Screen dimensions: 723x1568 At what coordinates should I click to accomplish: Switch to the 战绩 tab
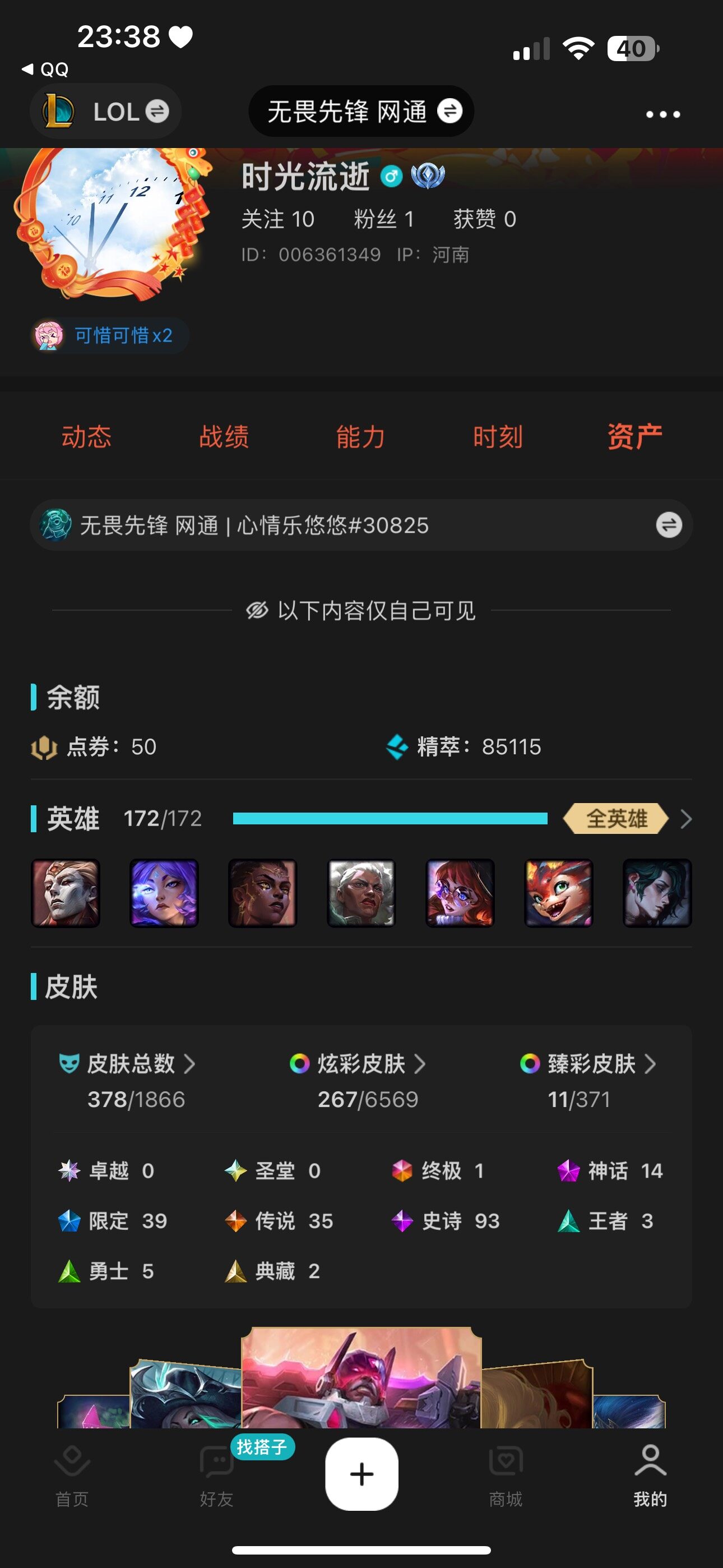click(x=224, y=437)
